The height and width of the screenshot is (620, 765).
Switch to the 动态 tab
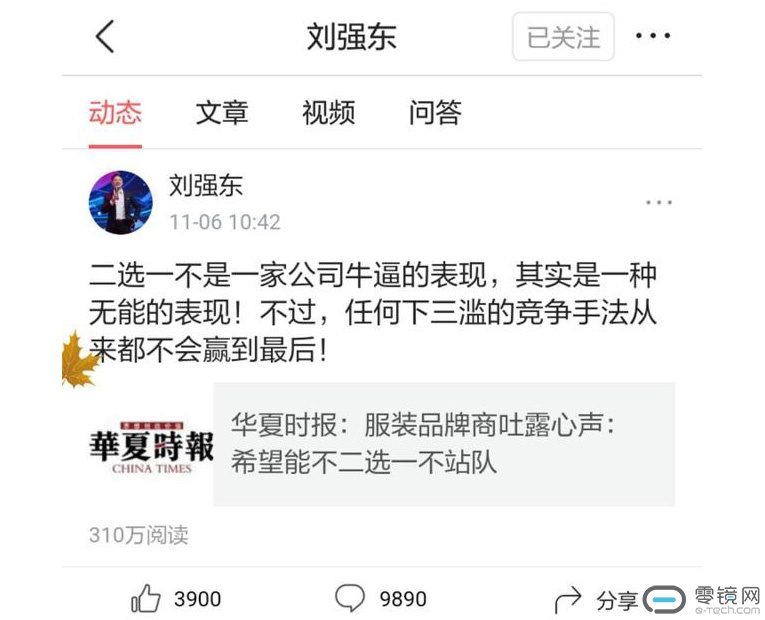pyautogui.click(x=115, y=113)
